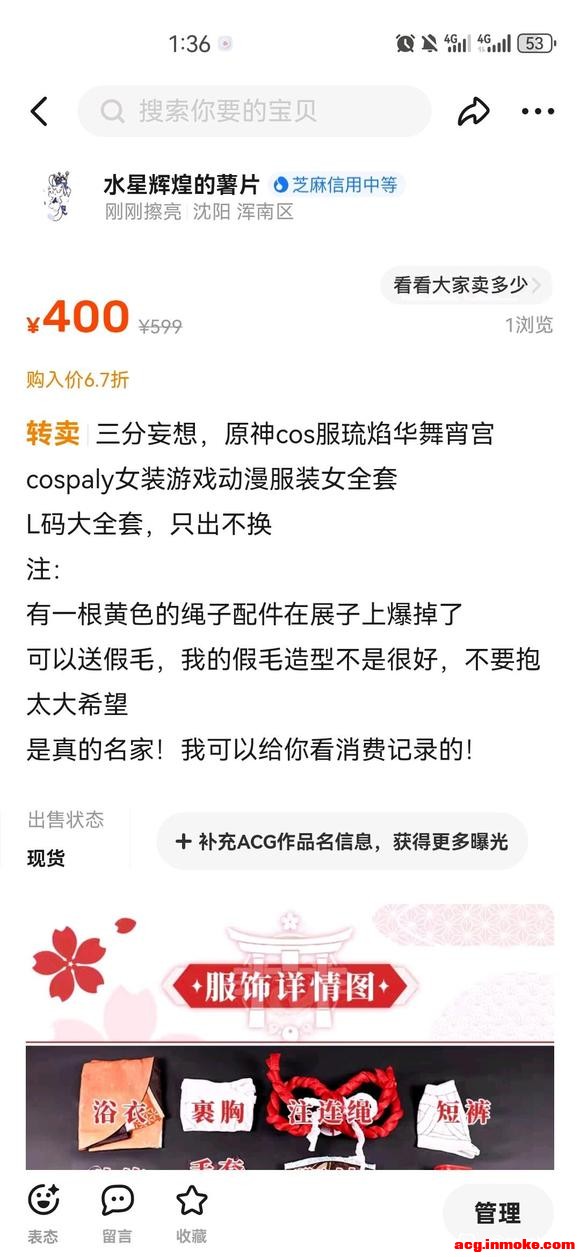Open the 服饰详情图 product image

coord(290,1035)
